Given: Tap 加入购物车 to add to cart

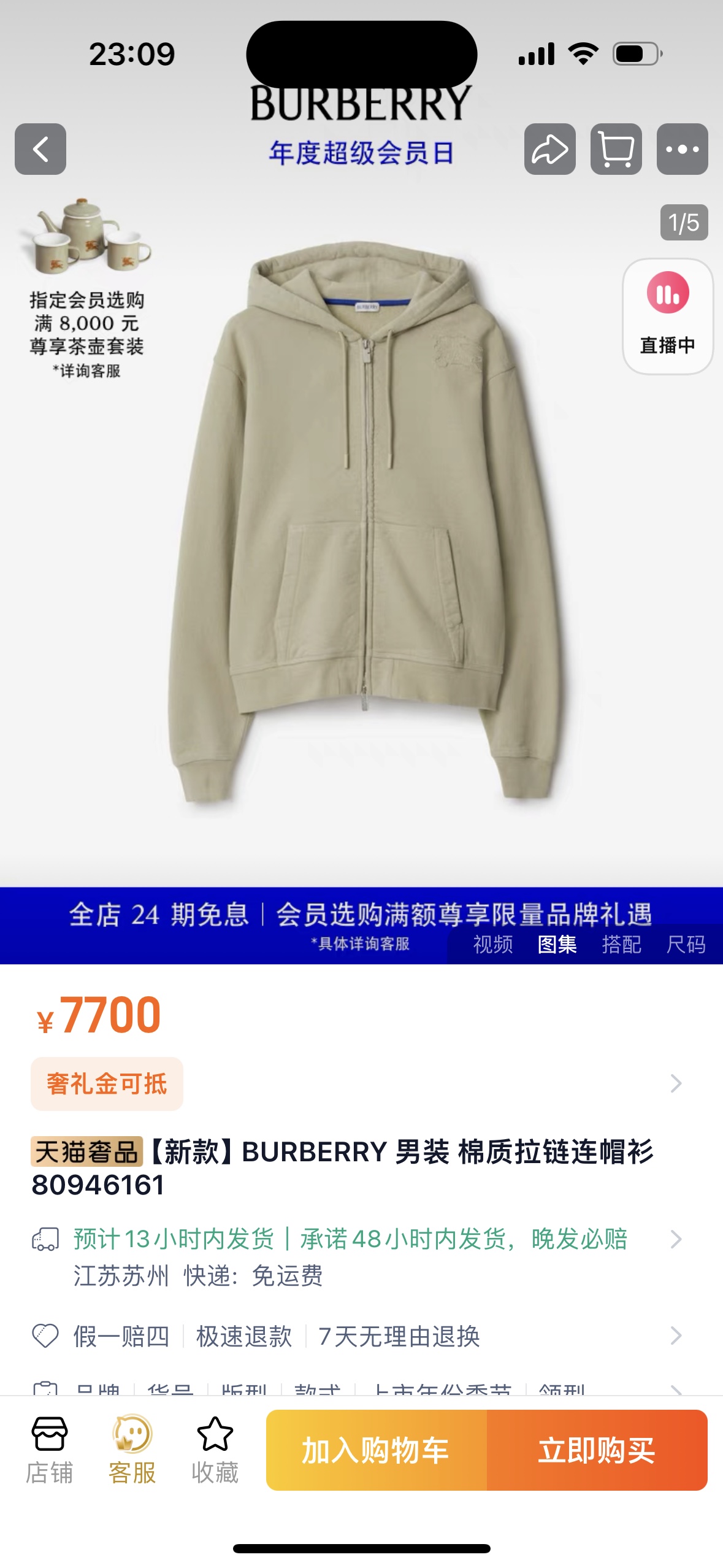Looking at the screenshot, I should [376, 1450].
